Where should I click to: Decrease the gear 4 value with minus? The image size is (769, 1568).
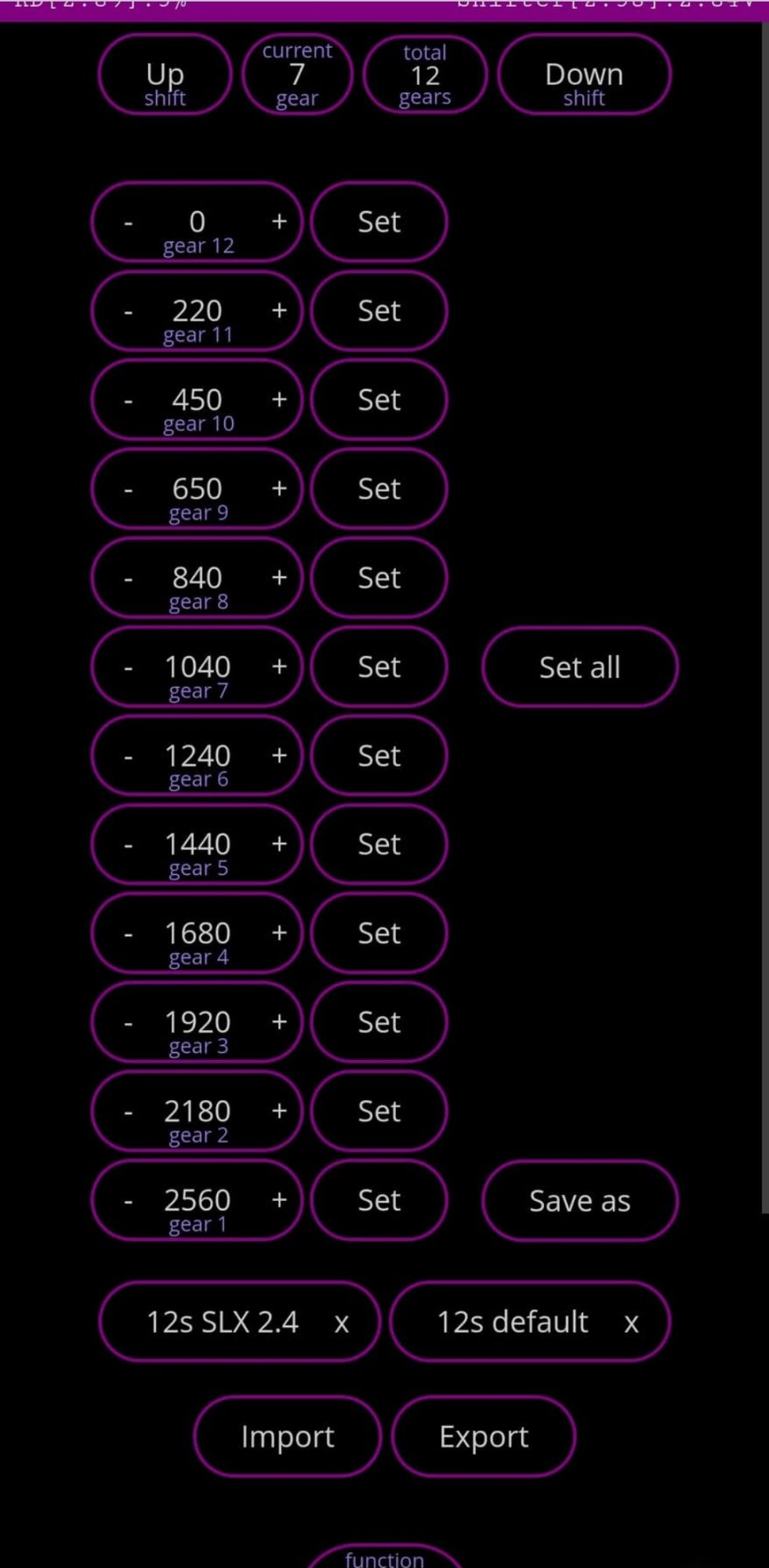(x=128, y=934)
